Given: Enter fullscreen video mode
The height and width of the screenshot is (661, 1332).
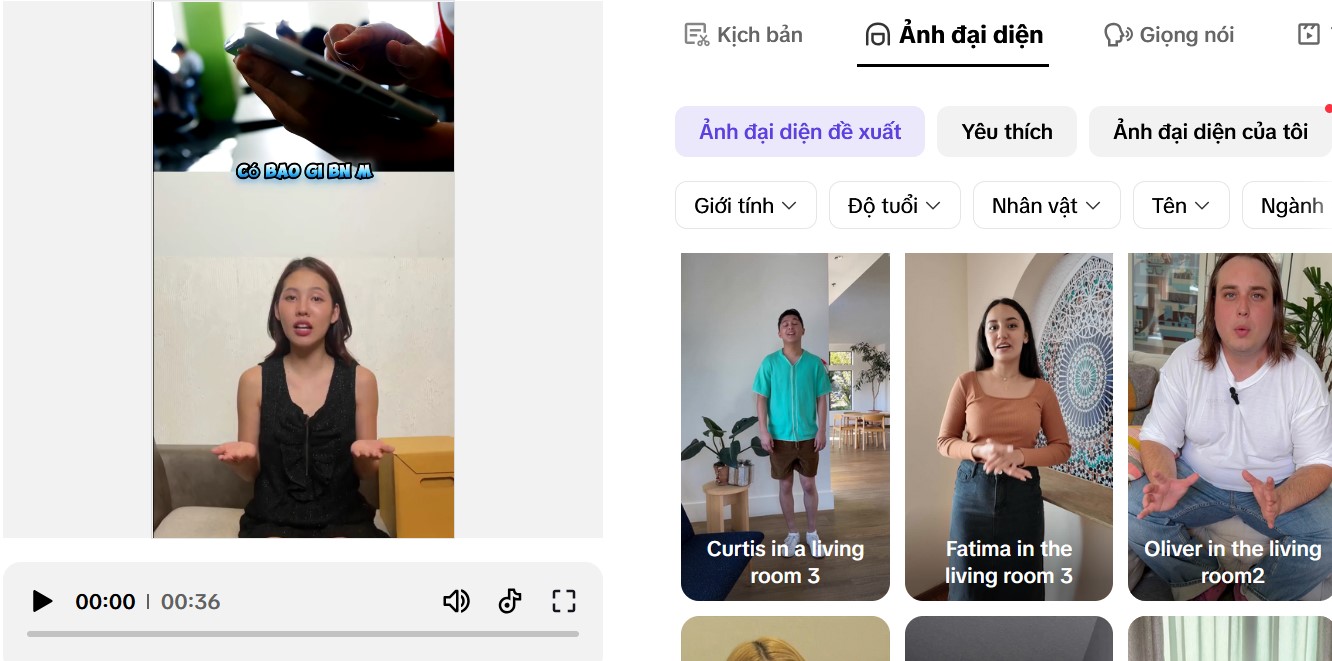Looking at the screenshot, I should coord(564,601).
